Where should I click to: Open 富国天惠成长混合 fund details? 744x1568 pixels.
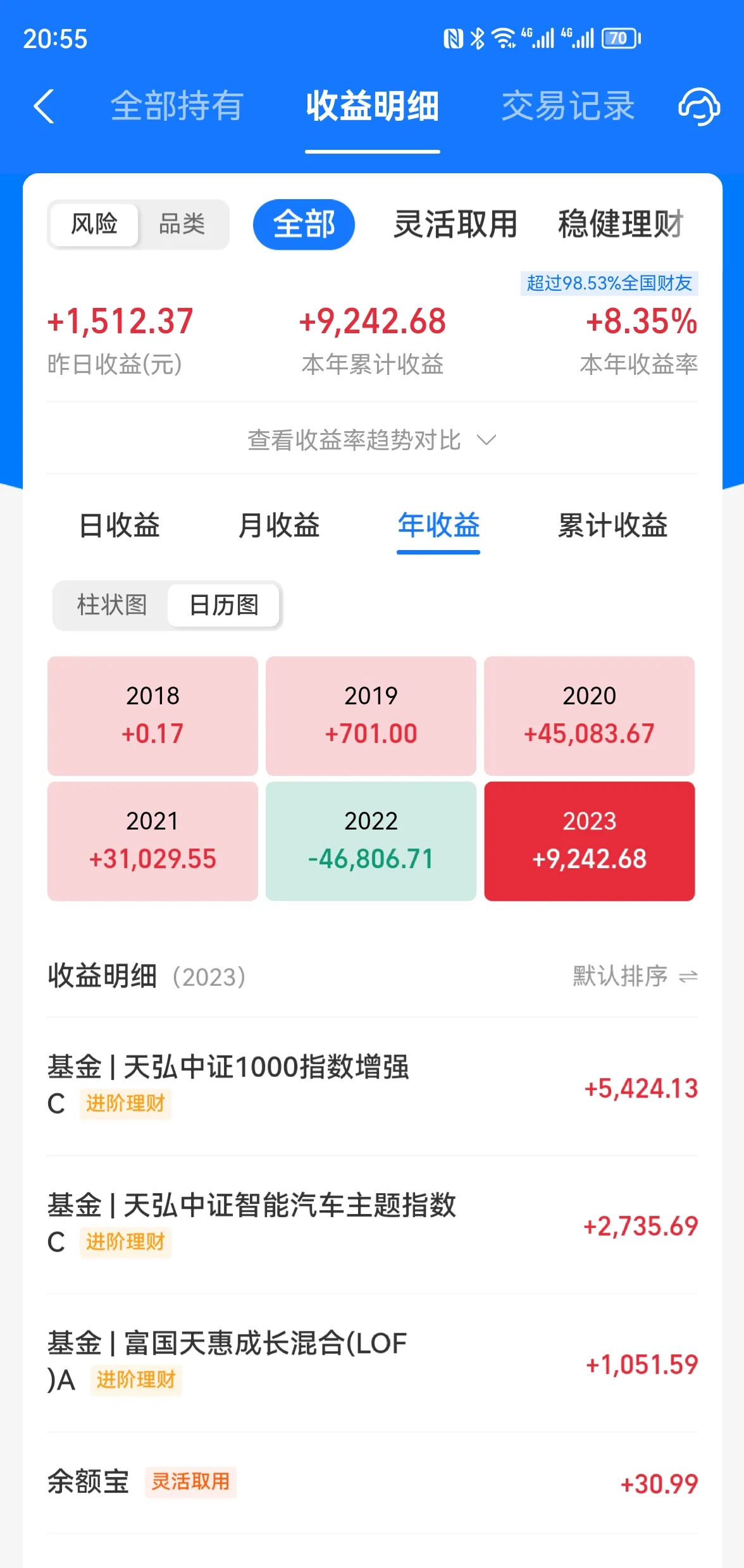[x=372, y=1362]
